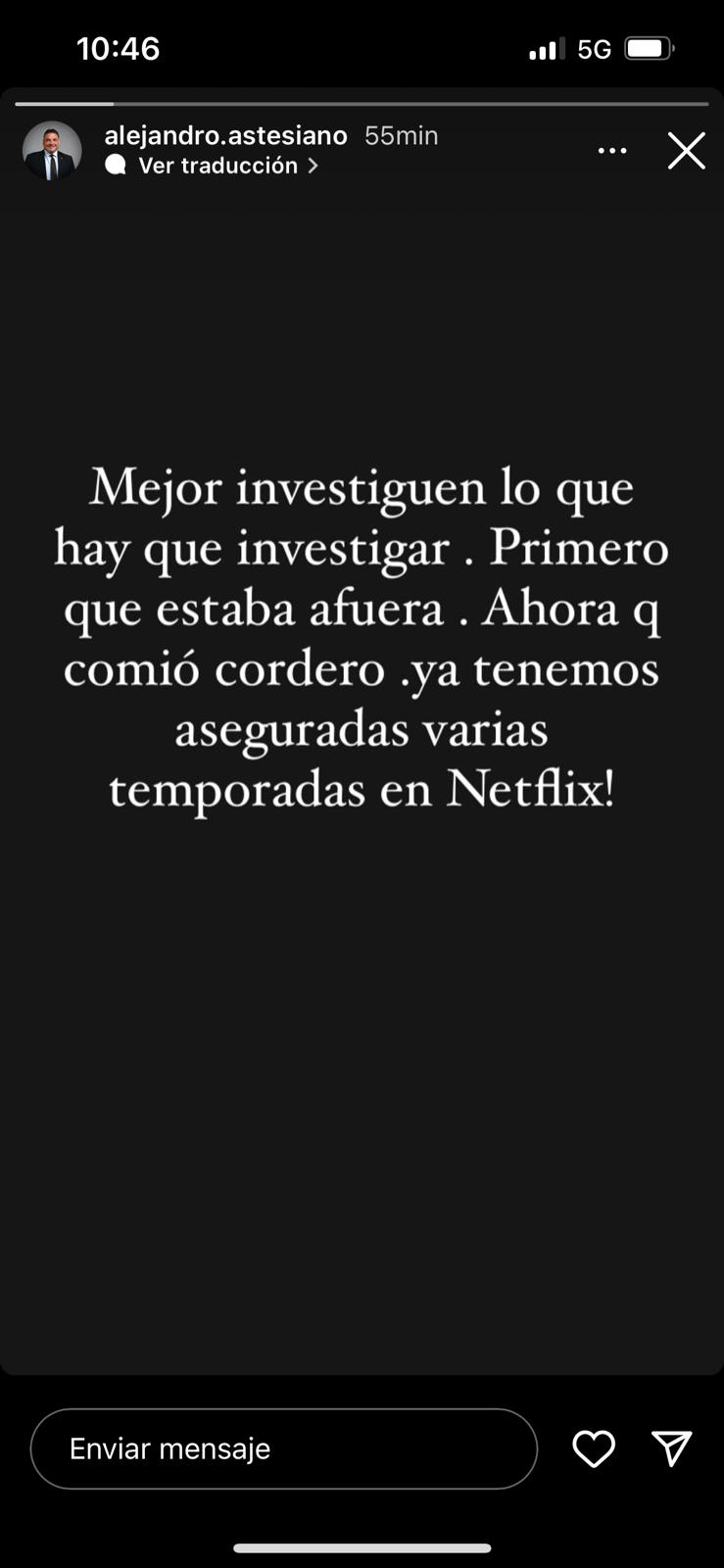Tap the Enviar mensaje reply field
This screenshot has height=1568, width=724.
(284, 1448)
